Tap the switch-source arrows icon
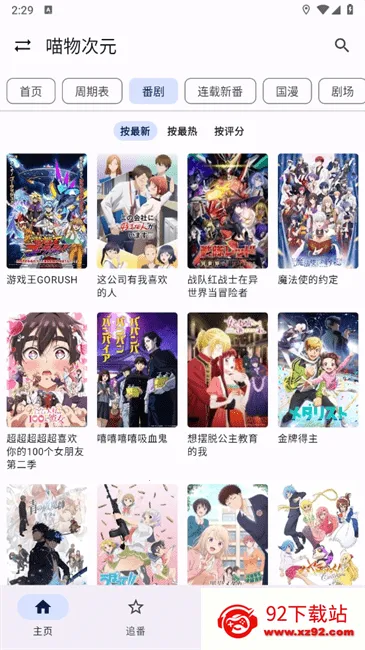365x650 pixels. (x=22, y=46)
